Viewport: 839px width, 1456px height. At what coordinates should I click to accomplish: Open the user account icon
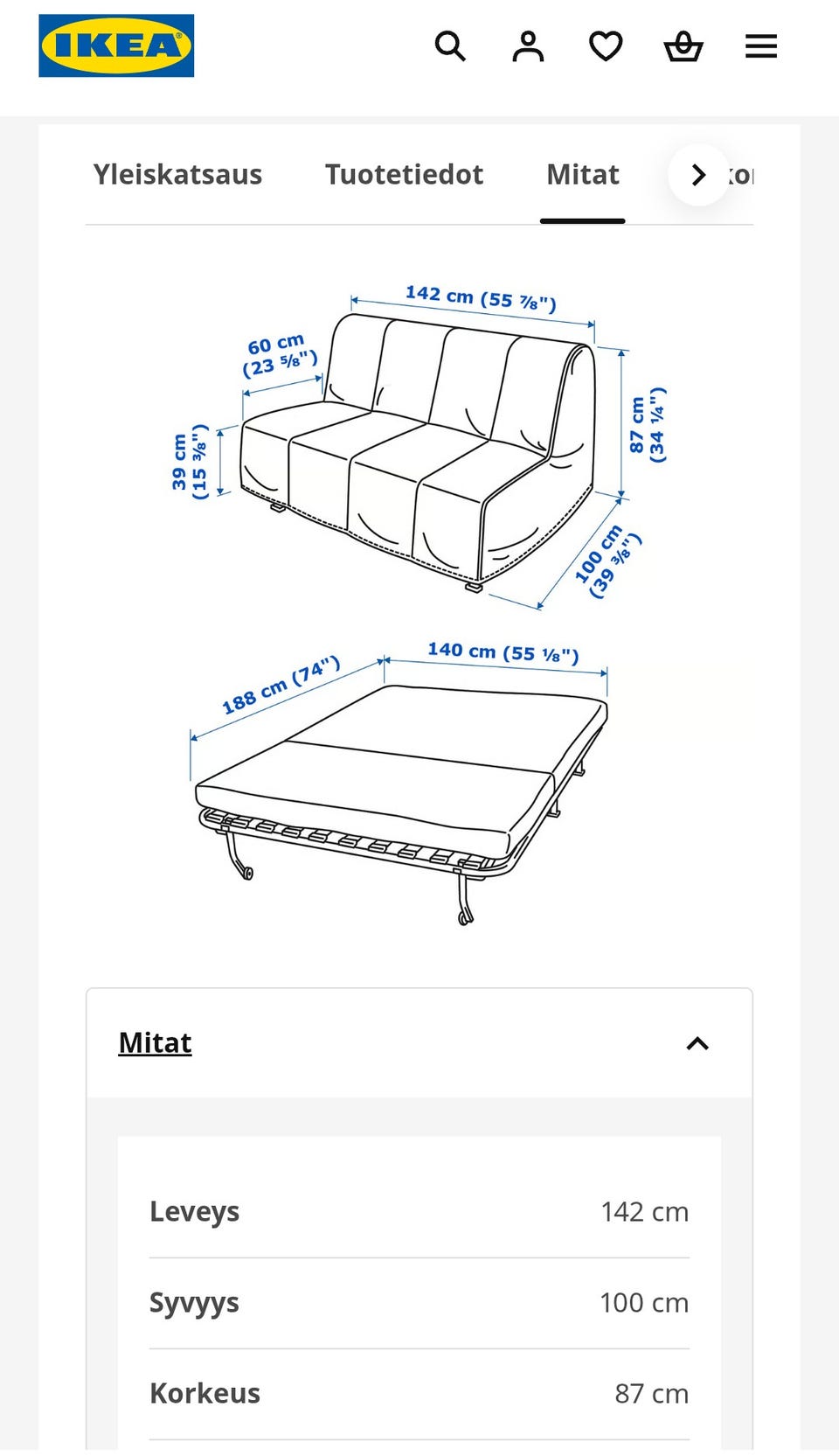[528, 45]
